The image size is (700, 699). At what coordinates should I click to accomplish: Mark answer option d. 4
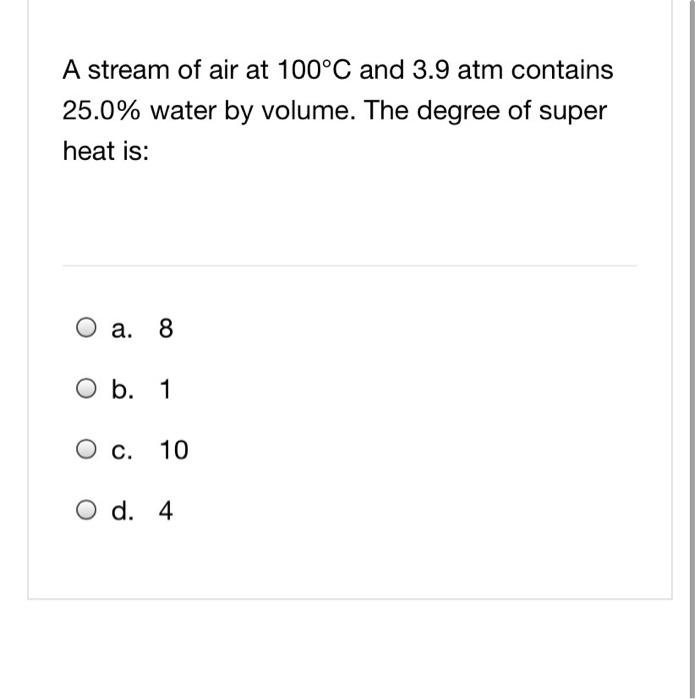point(86,512)
